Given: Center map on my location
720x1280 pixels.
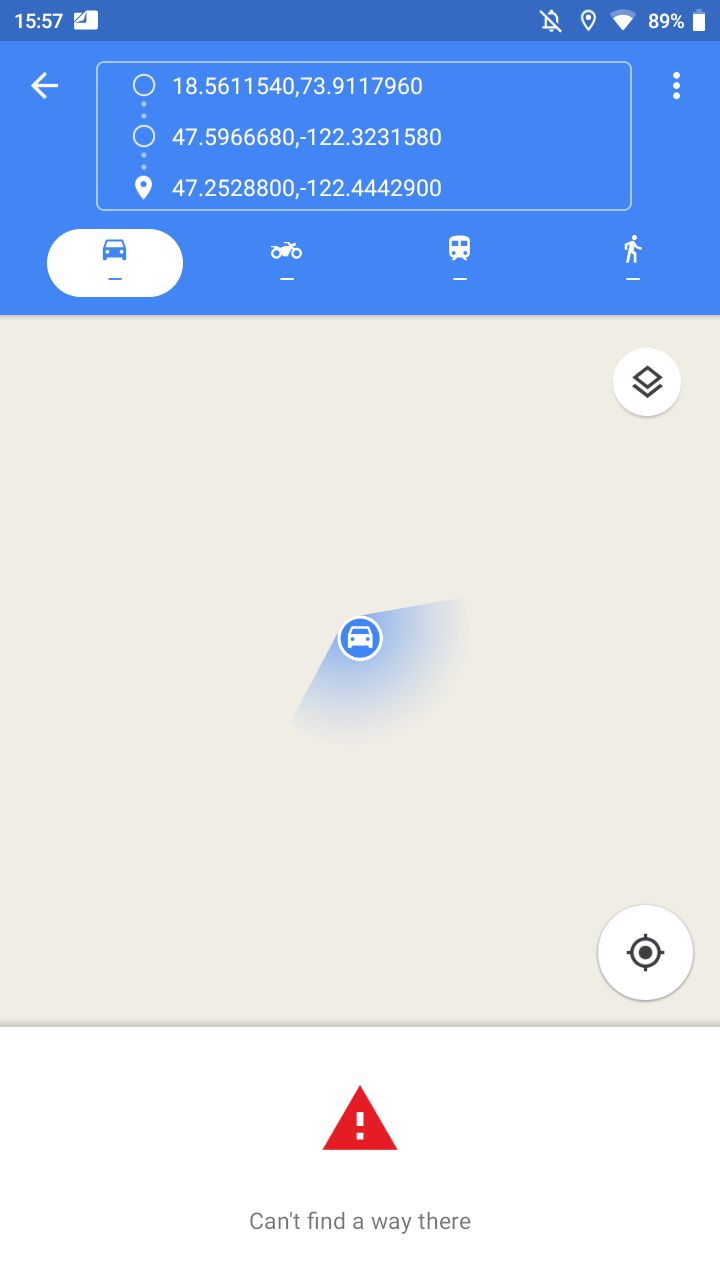Looking at the screenshot, I should pyautogui.click(x=645, y=953).
